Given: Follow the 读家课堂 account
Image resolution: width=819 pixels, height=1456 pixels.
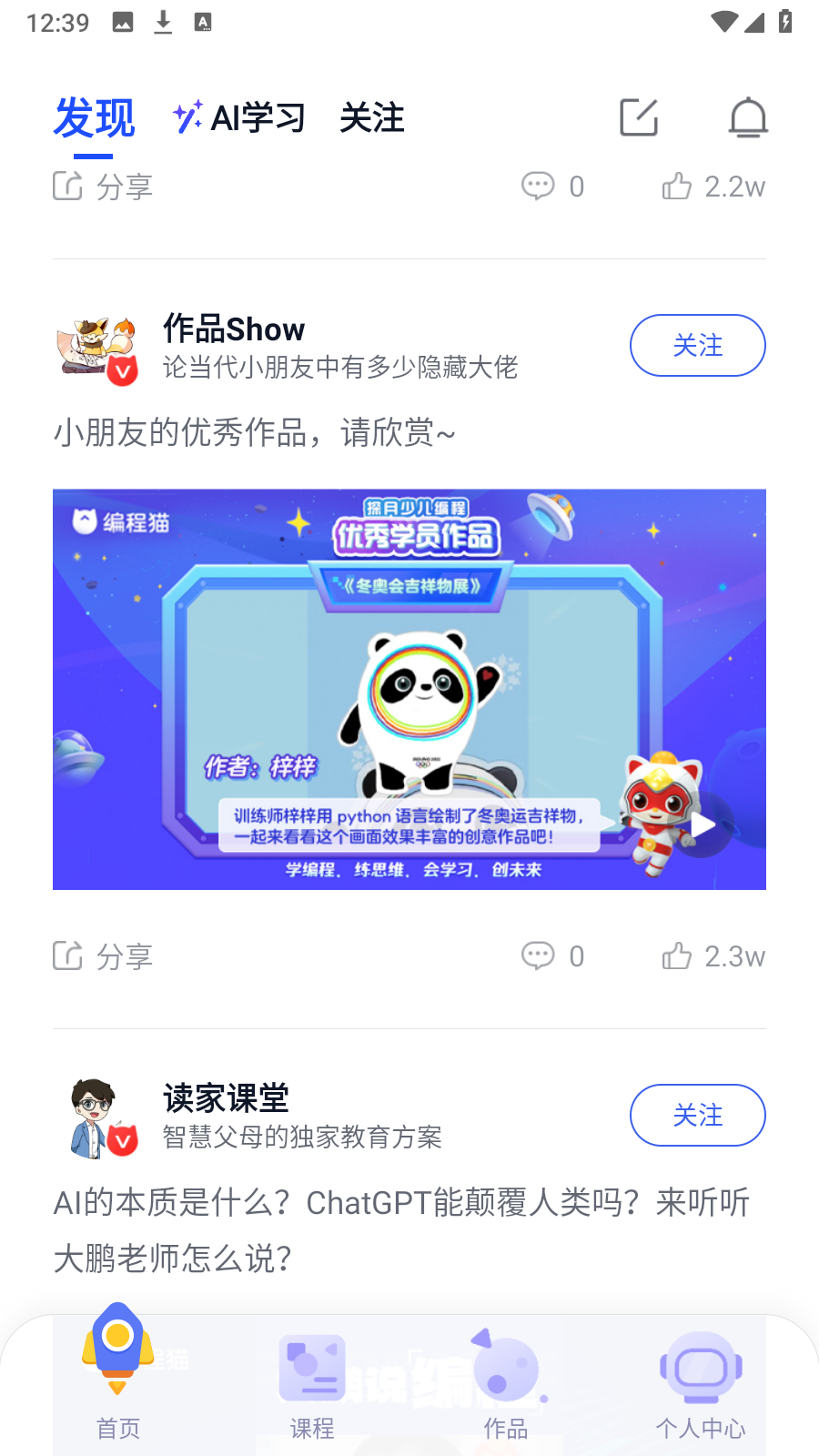Looking at the screenshot, I should tap(697, 1116).
